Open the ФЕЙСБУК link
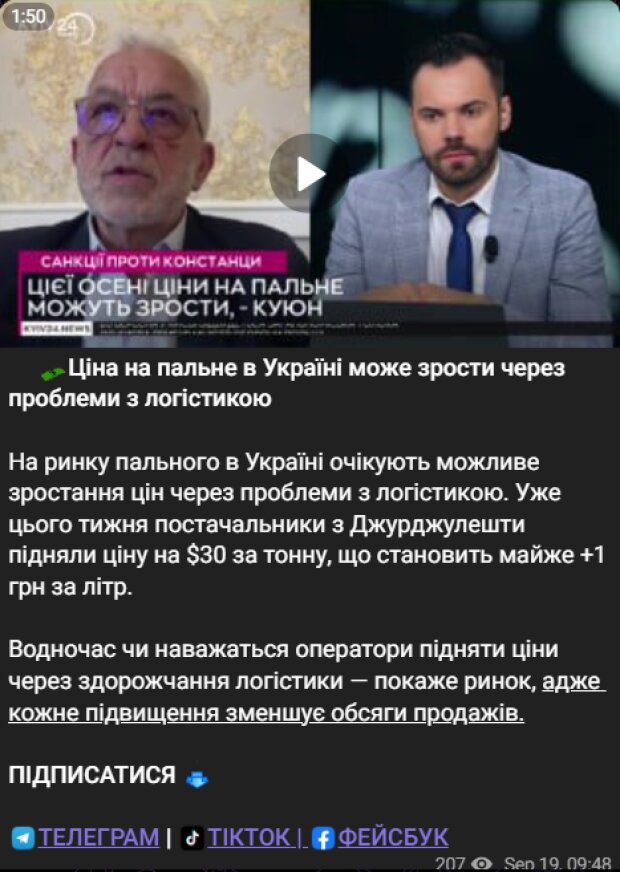Screen dimensions: 620x872 click(392, 836)
